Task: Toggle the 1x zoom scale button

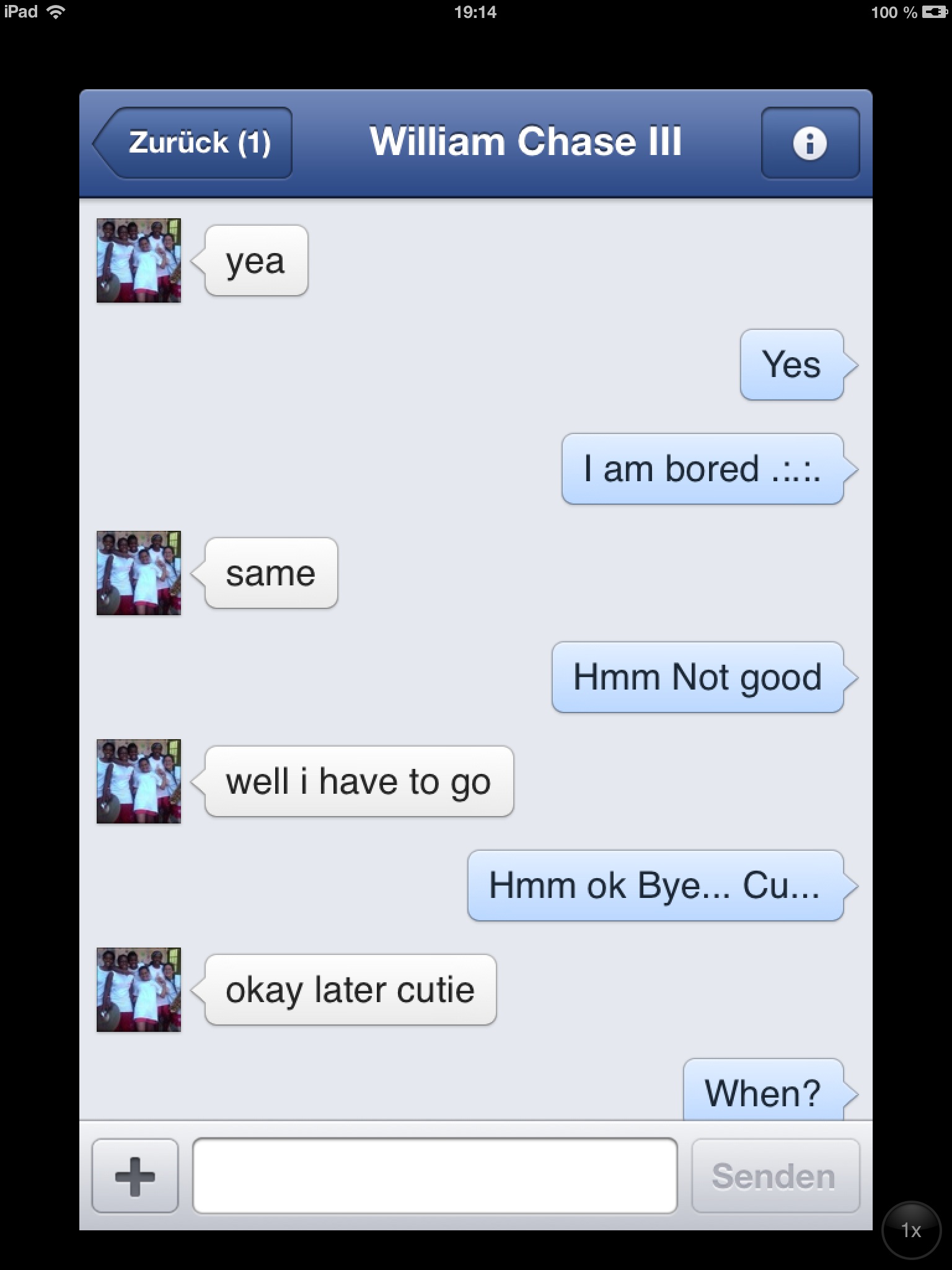Action: 911,1230
